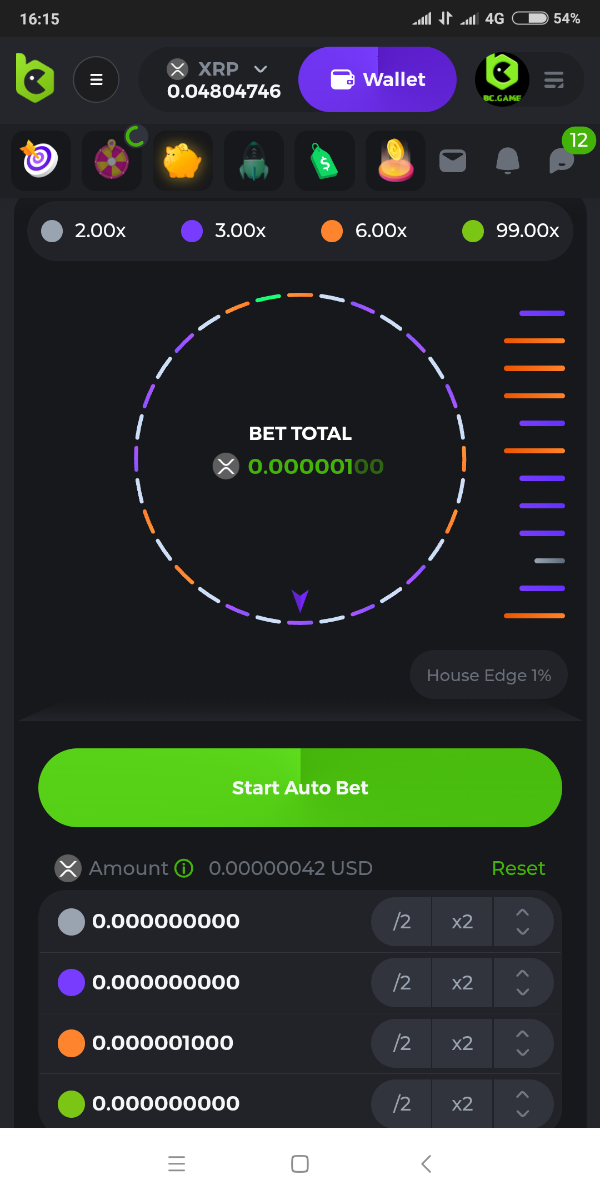Open the lucky spin wheel icon

tap(111, 160)
